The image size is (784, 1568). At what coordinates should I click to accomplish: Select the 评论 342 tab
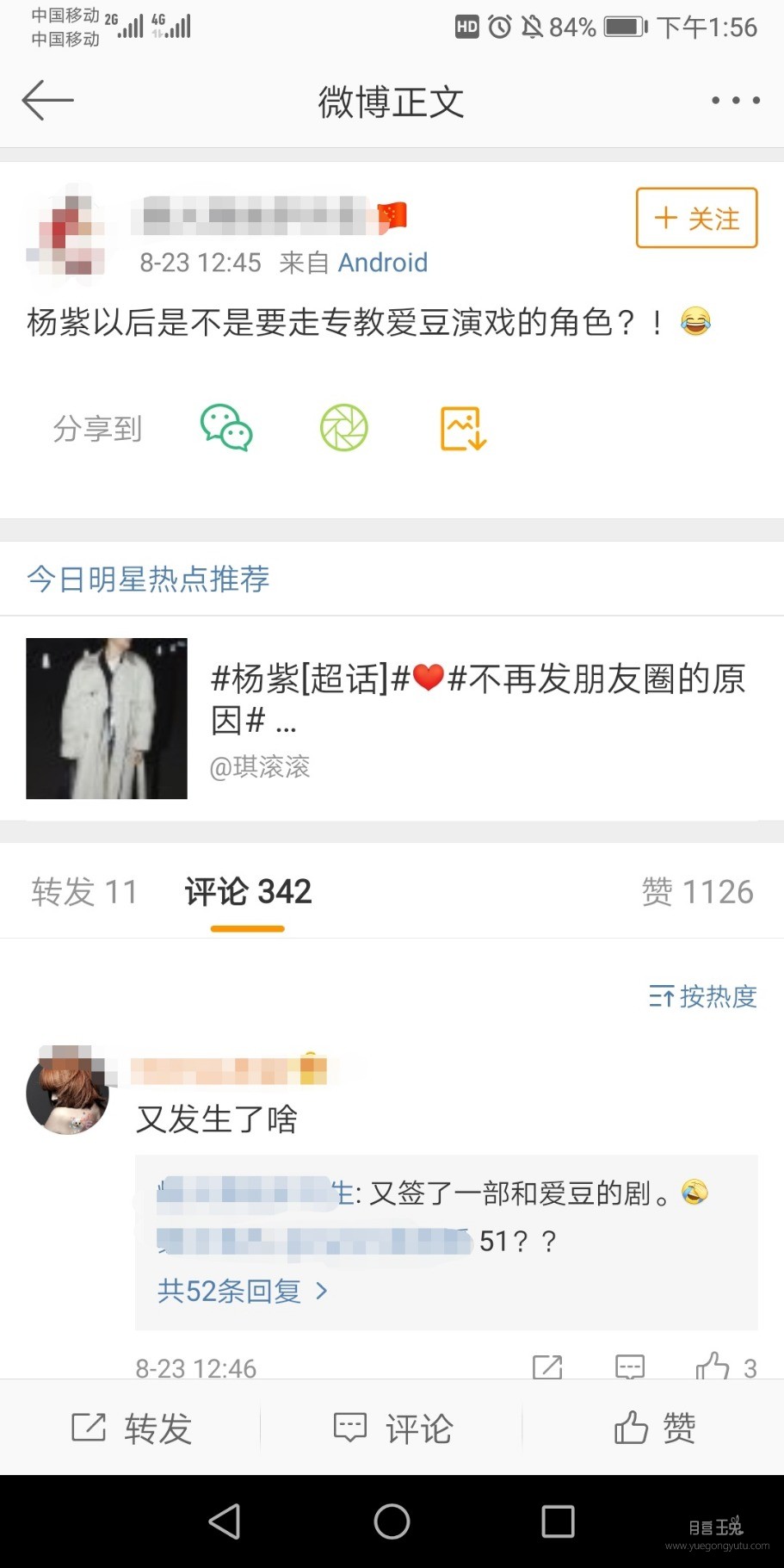click(248, 892)
